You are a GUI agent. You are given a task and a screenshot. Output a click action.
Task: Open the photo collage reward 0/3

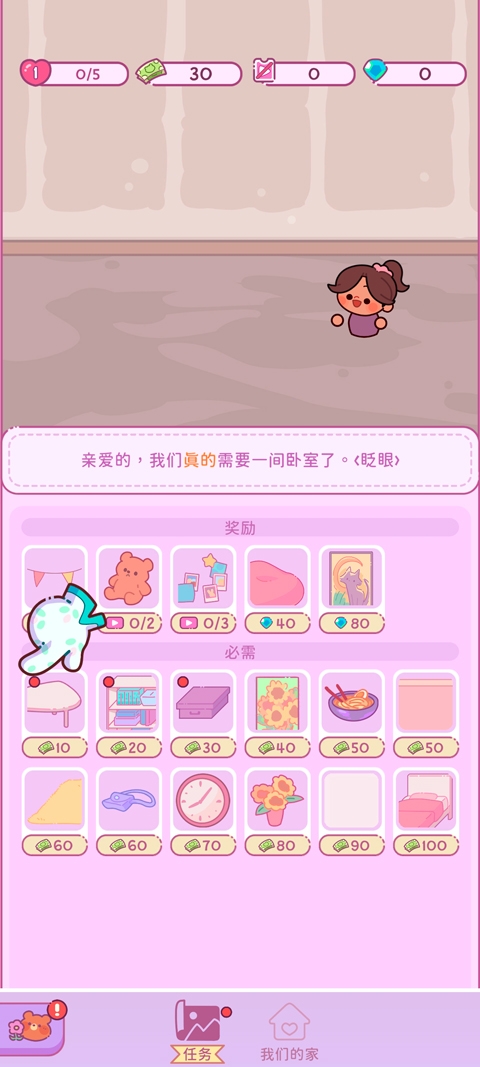point(203,589)
